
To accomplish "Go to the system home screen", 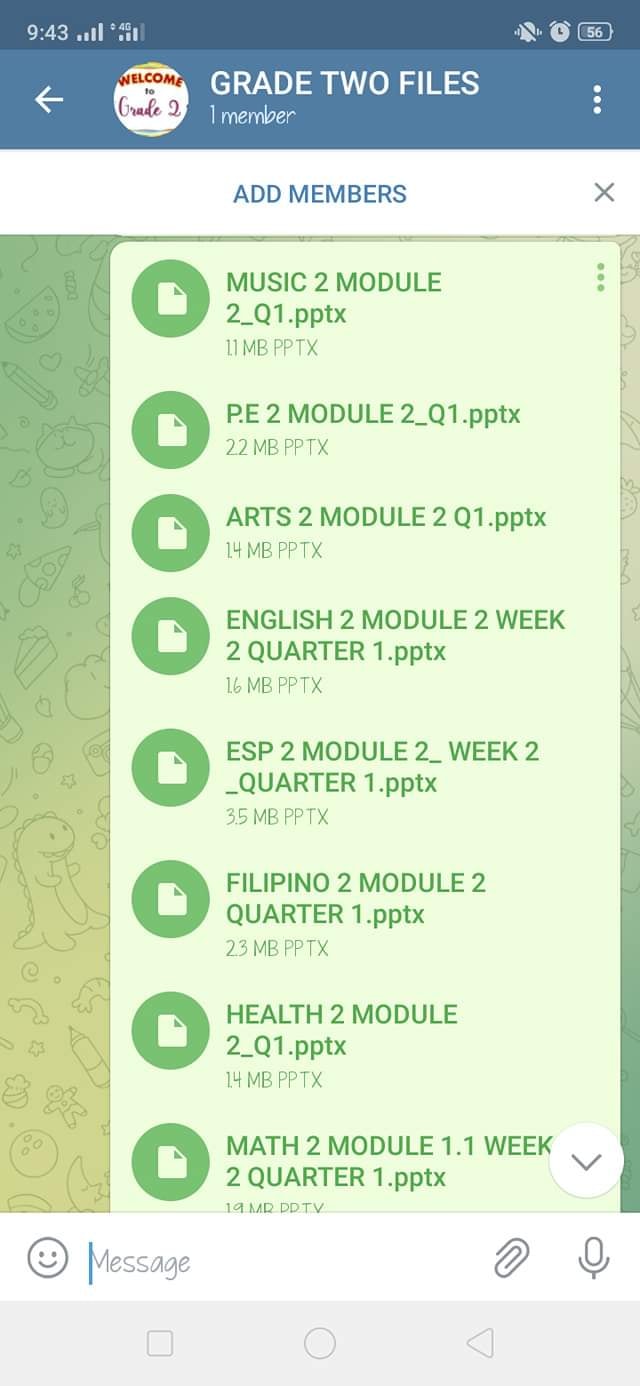I will pyautogui.click(x=320, y=1343).
